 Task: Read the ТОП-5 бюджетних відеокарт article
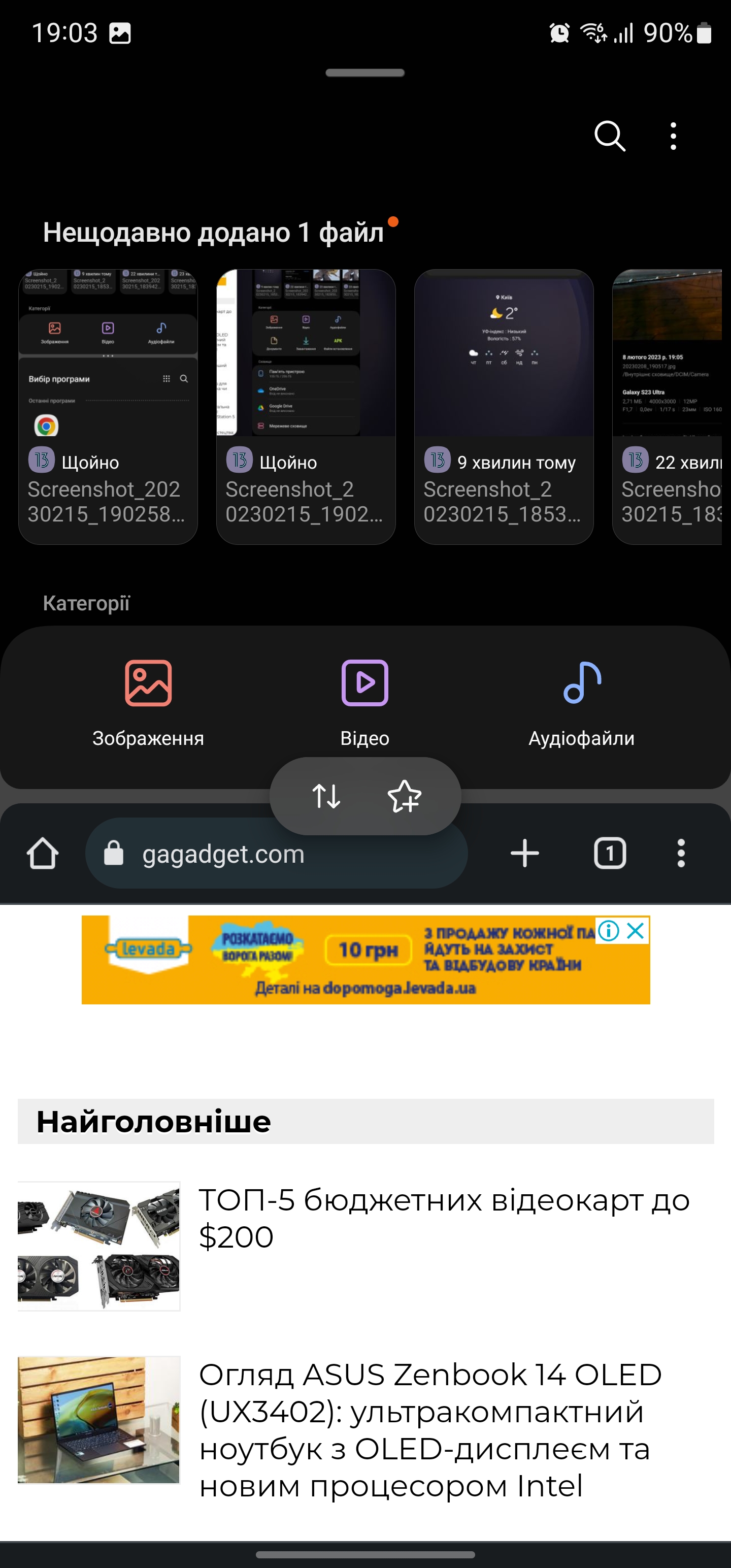(x=444, y=1218)
